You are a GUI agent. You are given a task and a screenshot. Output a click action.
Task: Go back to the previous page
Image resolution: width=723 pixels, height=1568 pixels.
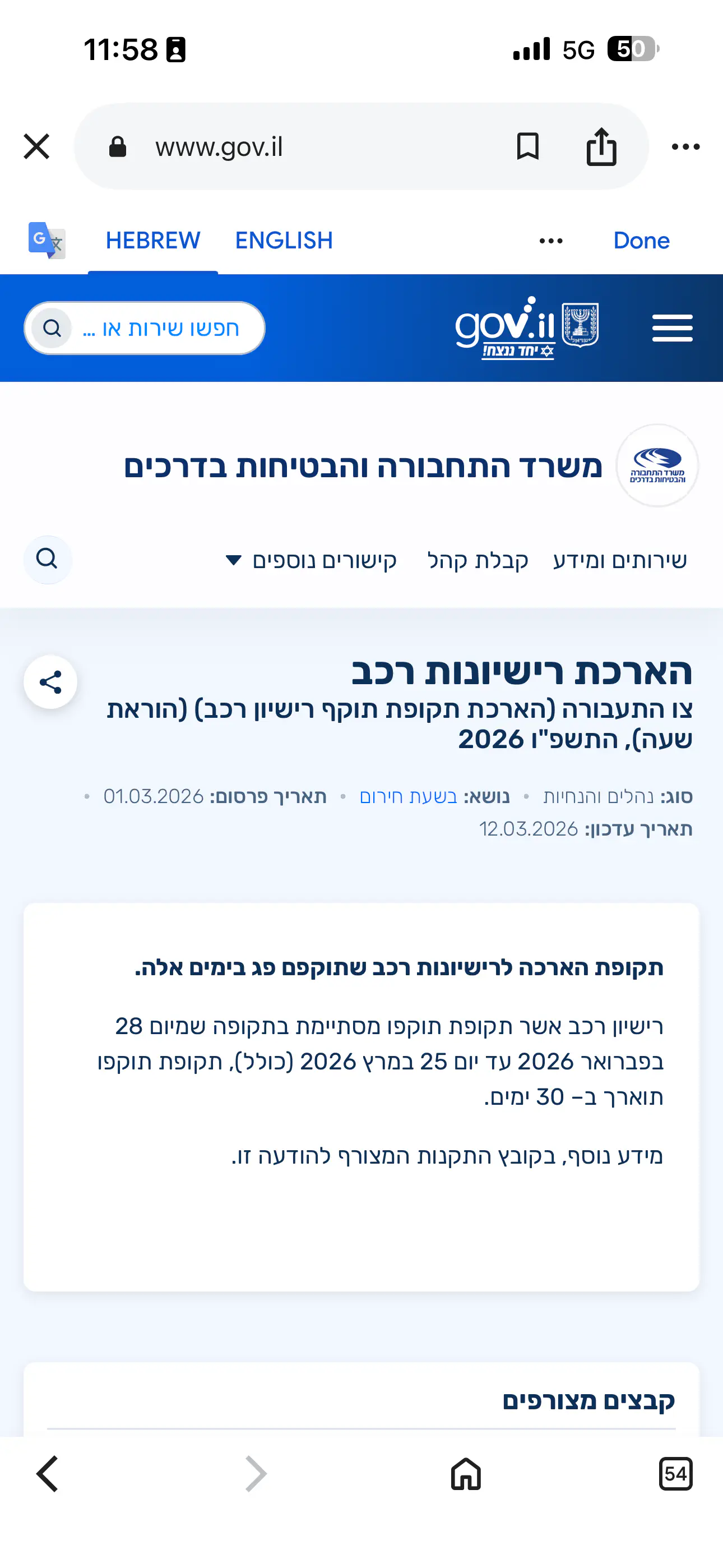[48, 1474]
